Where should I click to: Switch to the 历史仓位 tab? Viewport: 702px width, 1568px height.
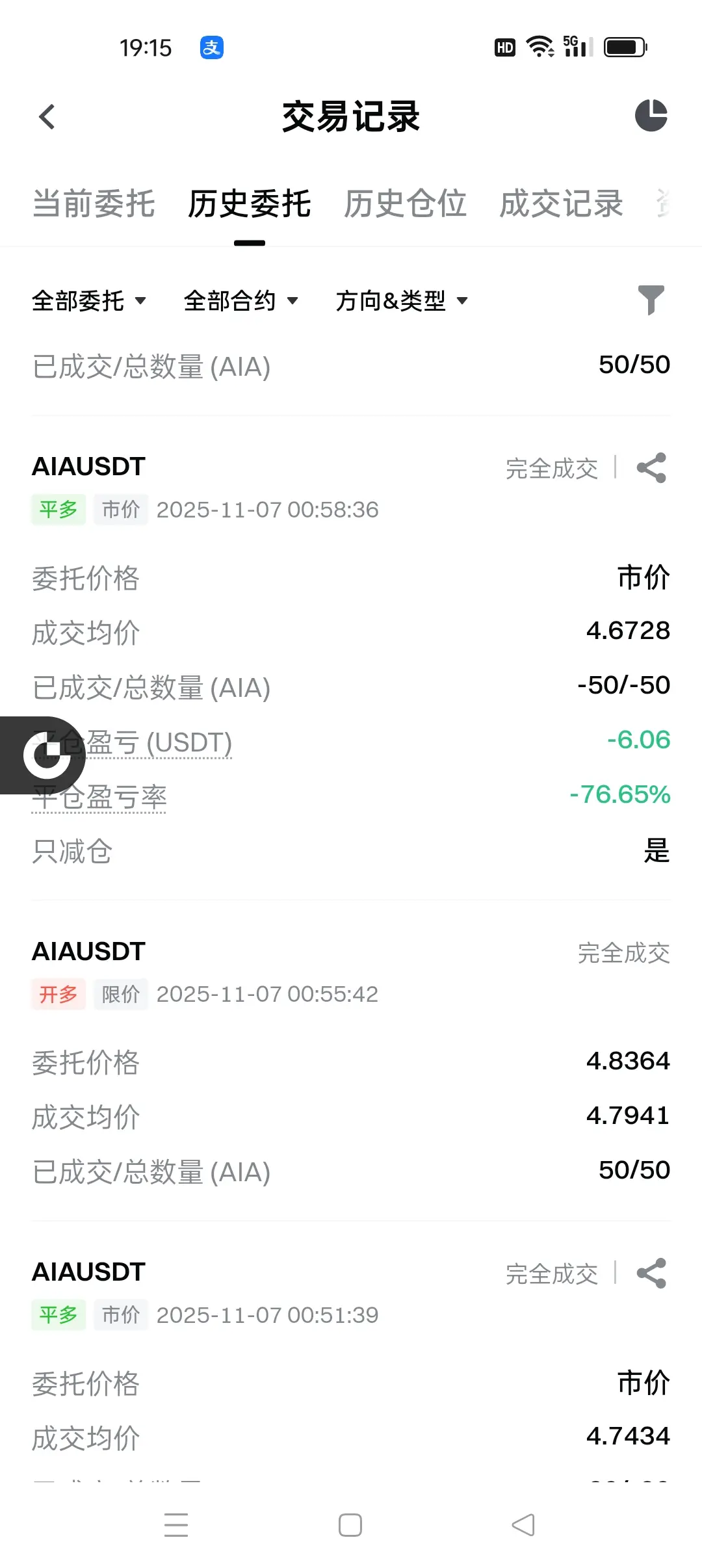(x=404, y=204)
